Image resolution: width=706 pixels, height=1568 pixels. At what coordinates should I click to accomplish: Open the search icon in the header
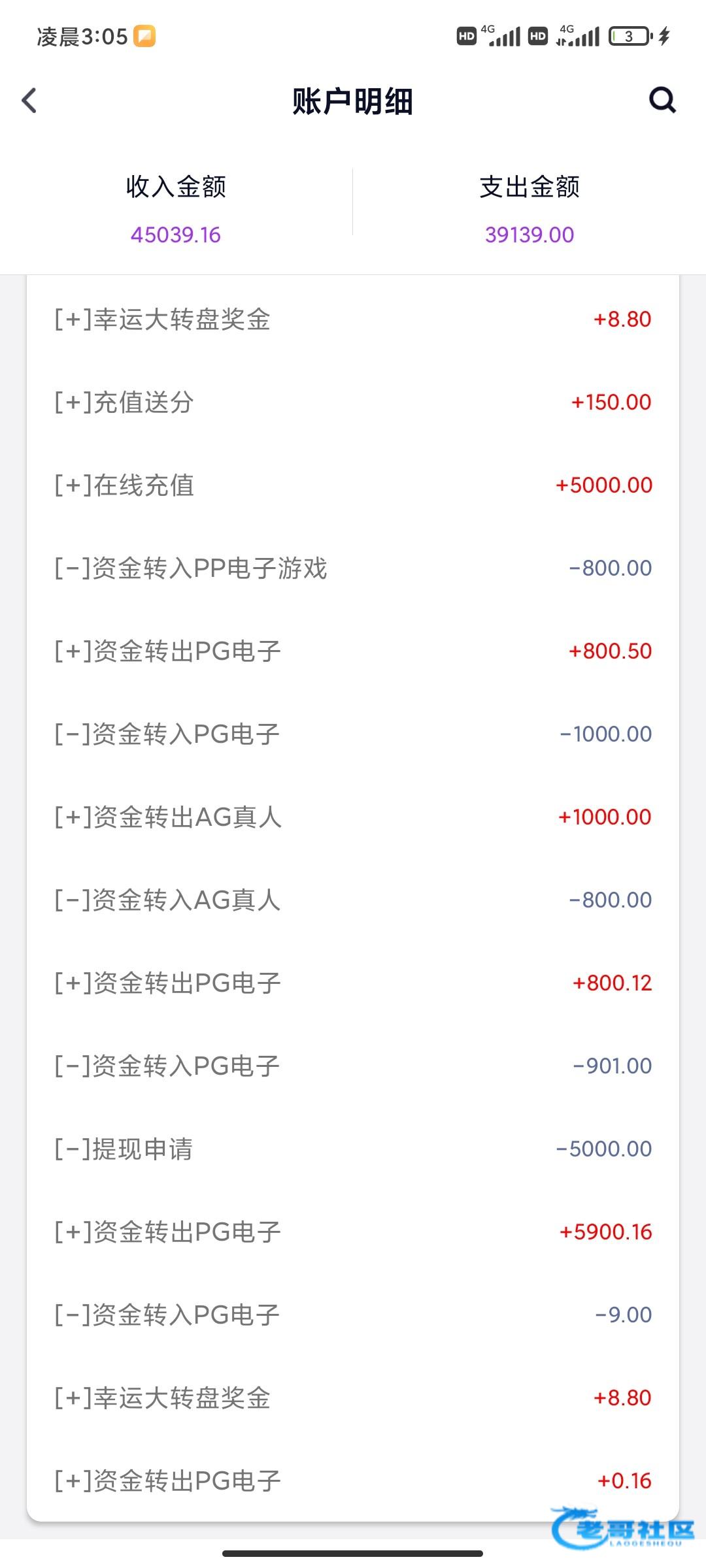click(x=662, y=100)
